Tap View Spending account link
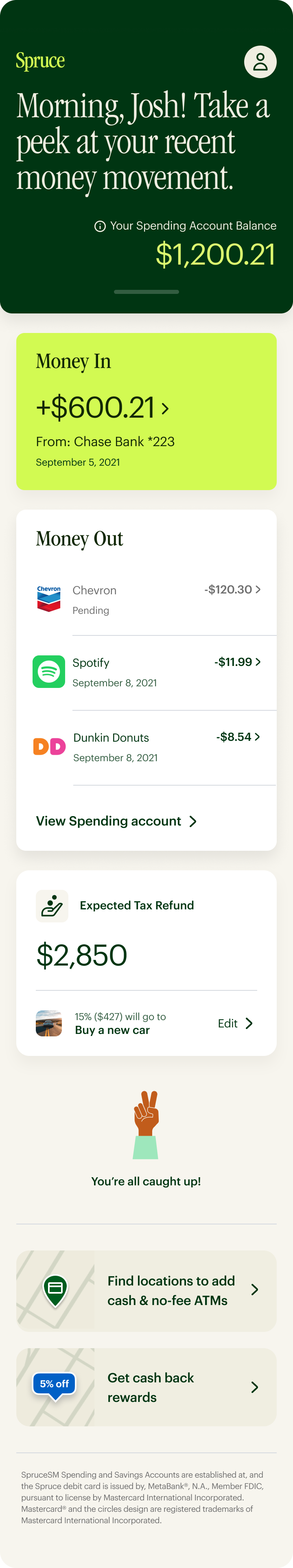Viewport: 293px width, 1568px height. click(x=116, y=821)
